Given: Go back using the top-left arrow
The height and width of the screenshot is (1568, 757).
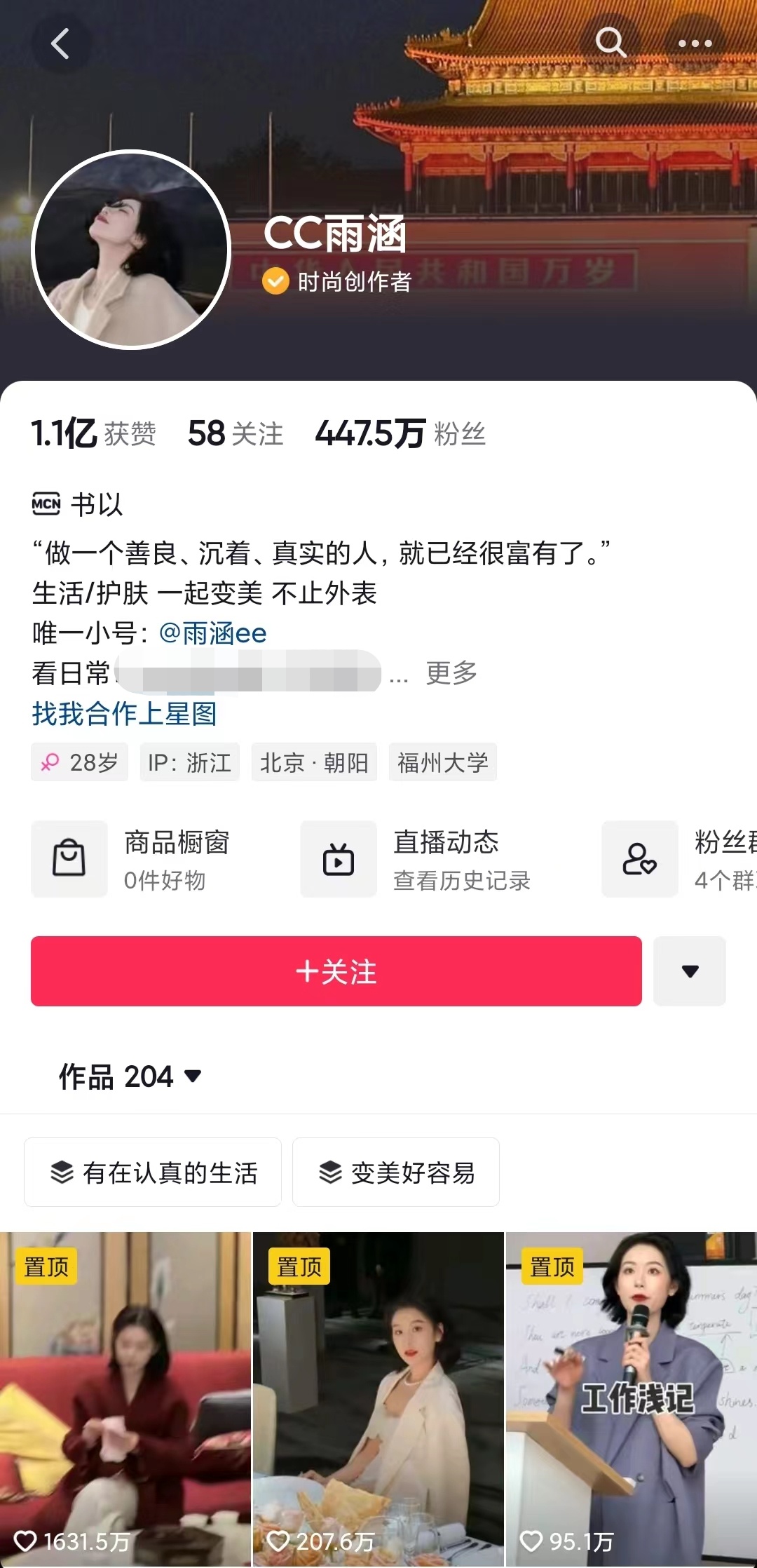Looking at the screenshot, I should [61, 43].
